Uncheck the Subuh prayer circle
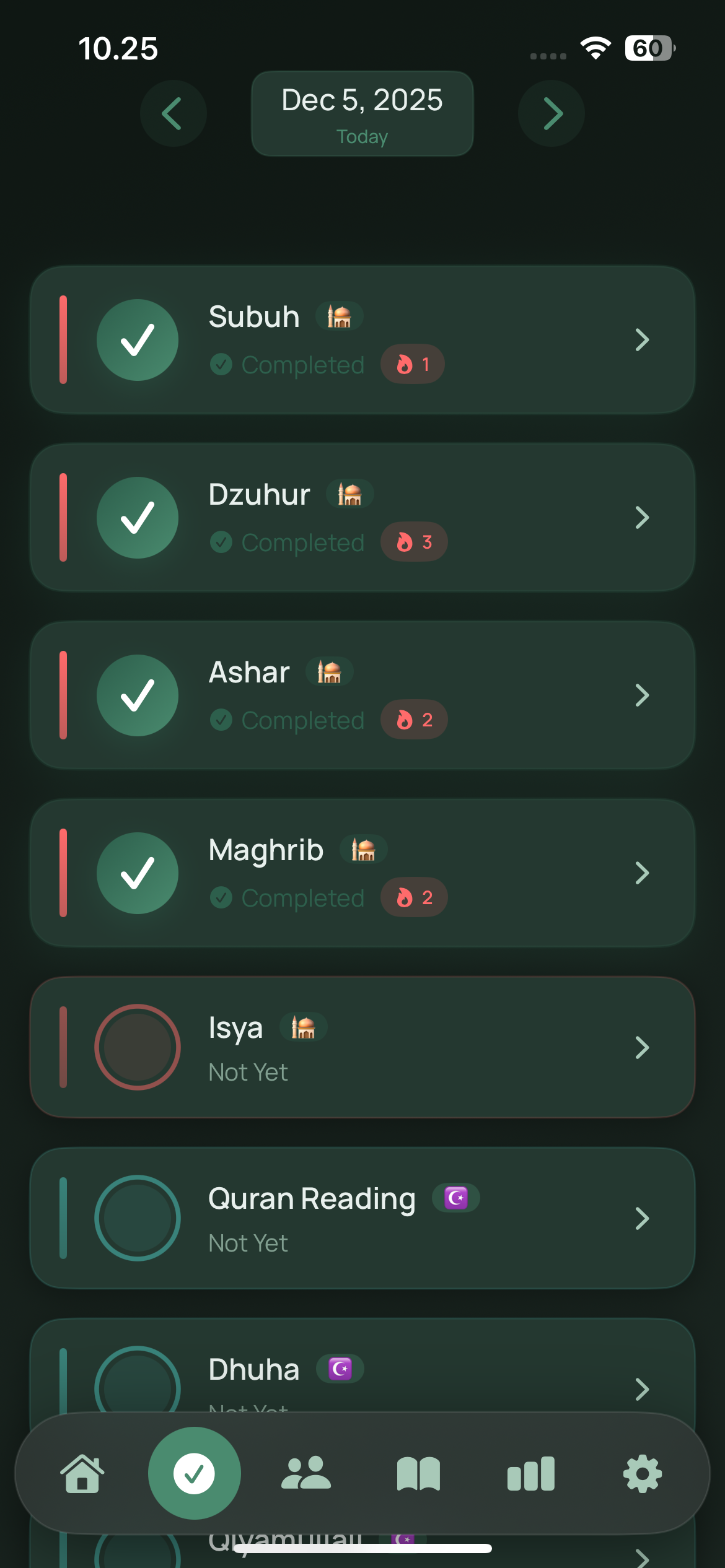725x1568 pixels. click(138, 340)
